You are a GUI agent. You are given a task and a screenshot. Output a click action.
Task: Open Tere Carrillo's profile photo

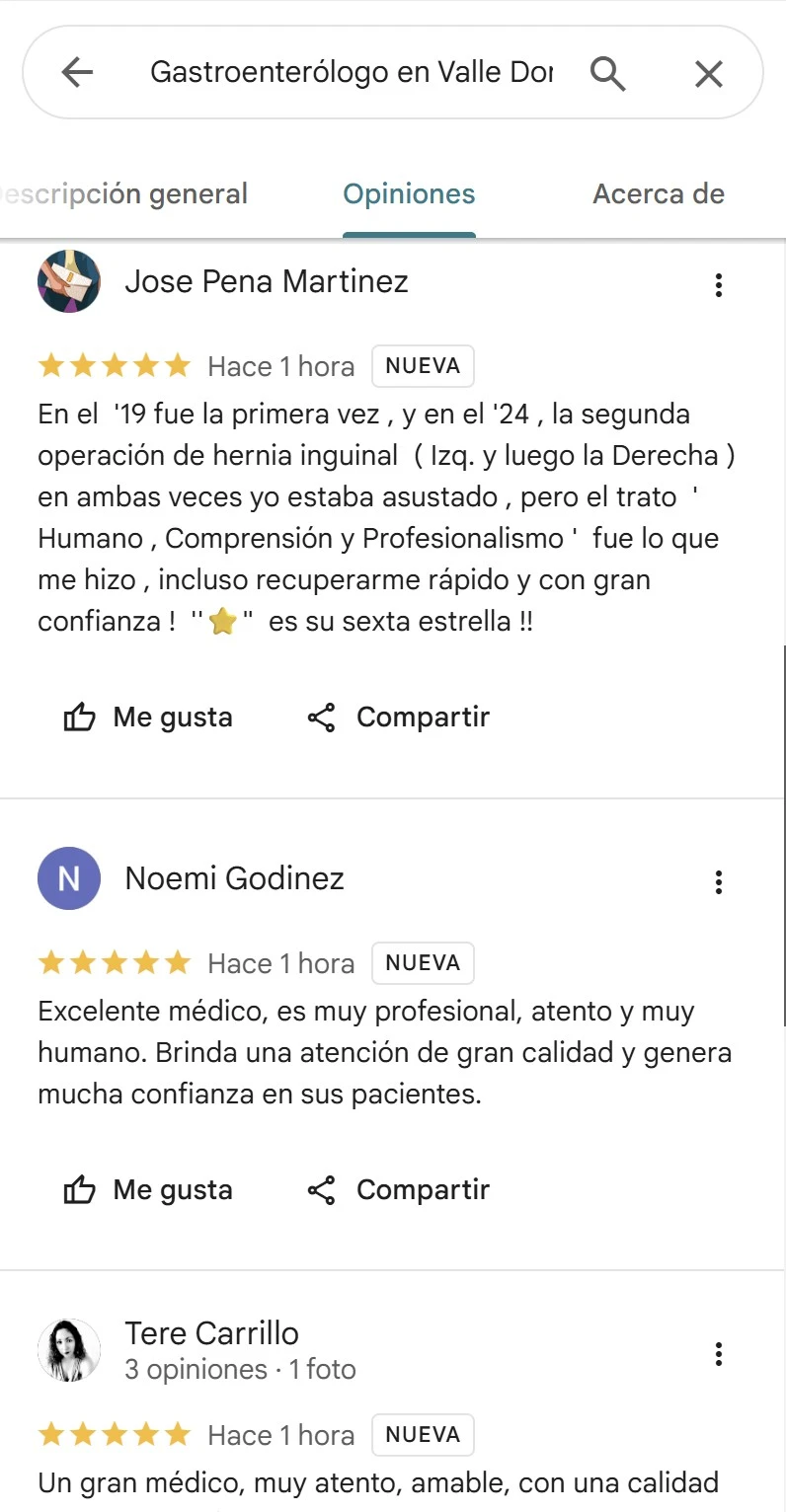[69, 1349]
